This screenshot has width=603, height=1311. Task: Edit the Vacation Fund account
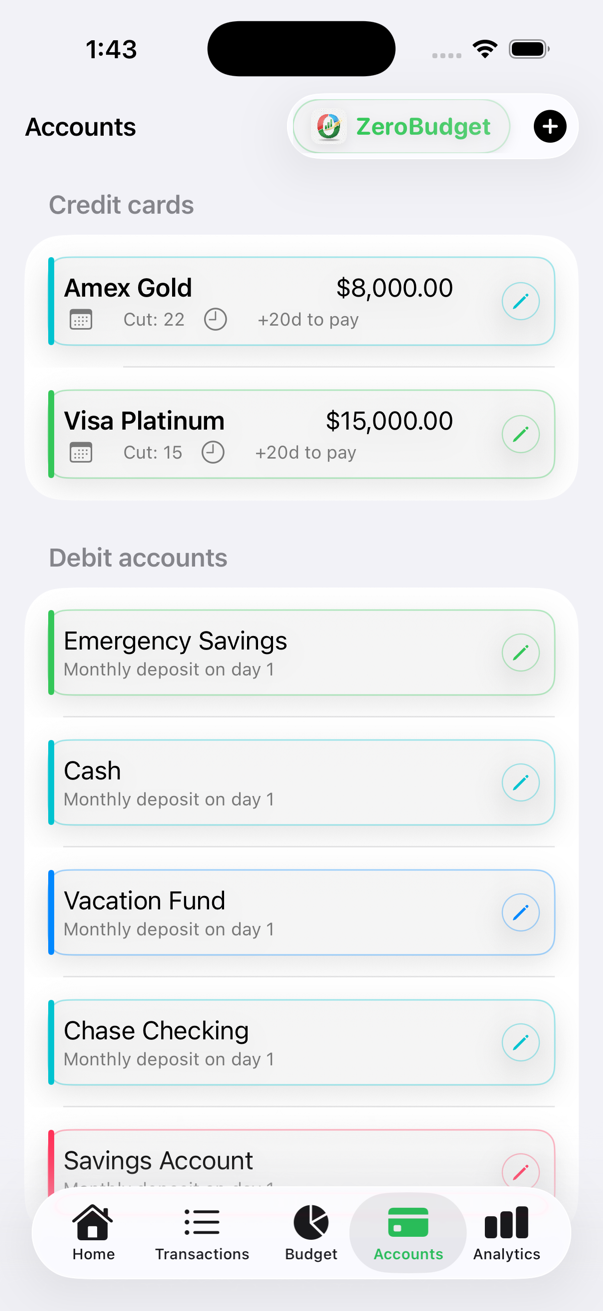pyautogui.click(x=520, y=913)
